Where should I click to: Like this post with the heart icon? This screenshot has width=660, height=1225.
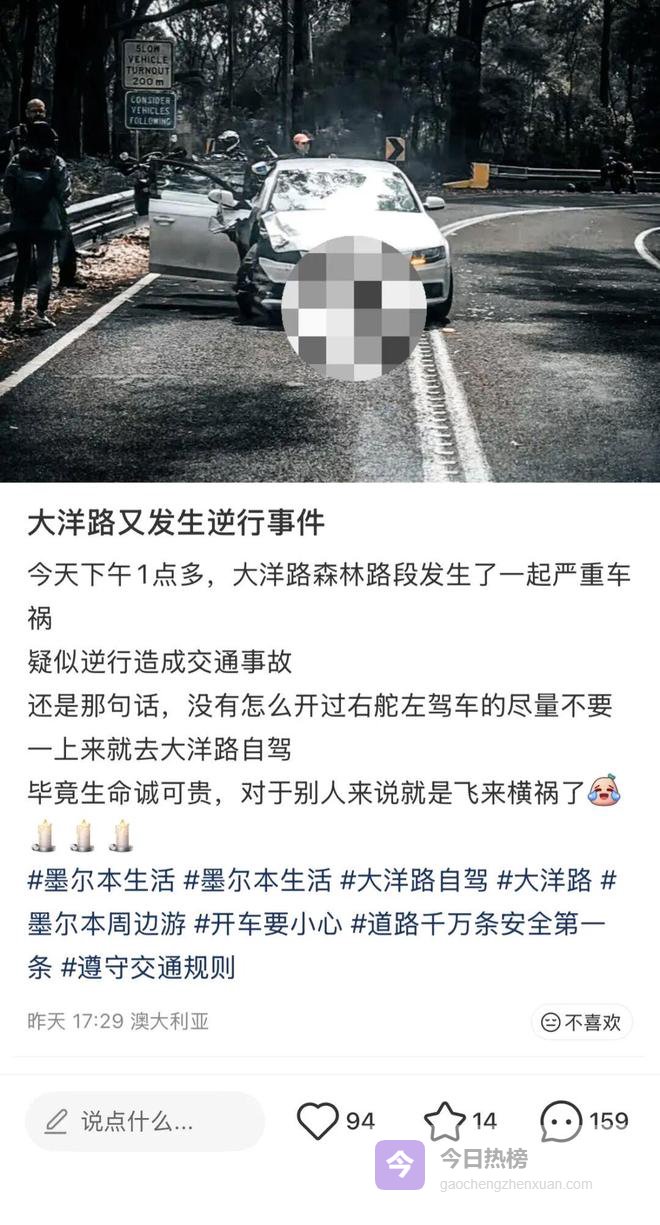point(318,1121)
